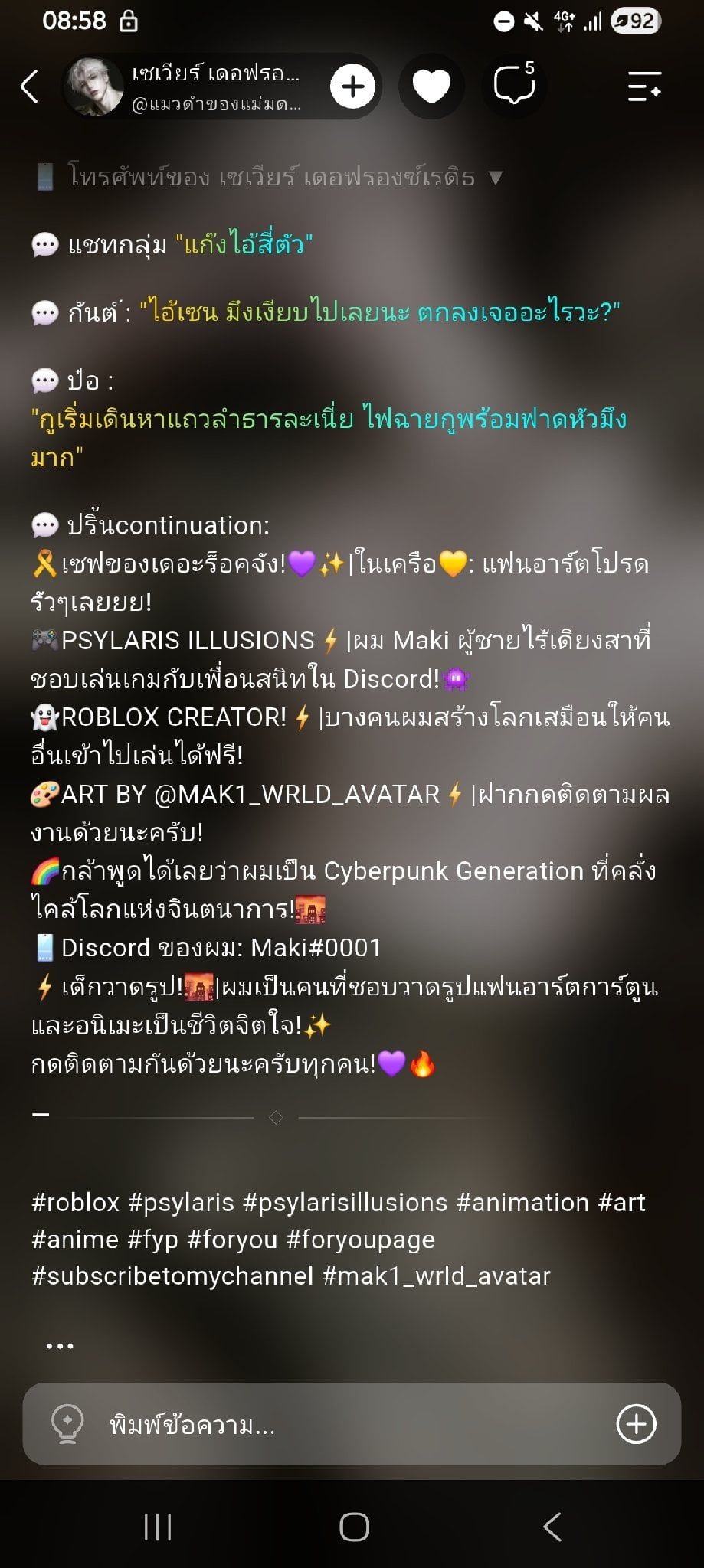The height and width of the screenshot is (1568, 704).
Task: Tap the three-dots ellipsis under the hashtags
Action: [60, 1346]
